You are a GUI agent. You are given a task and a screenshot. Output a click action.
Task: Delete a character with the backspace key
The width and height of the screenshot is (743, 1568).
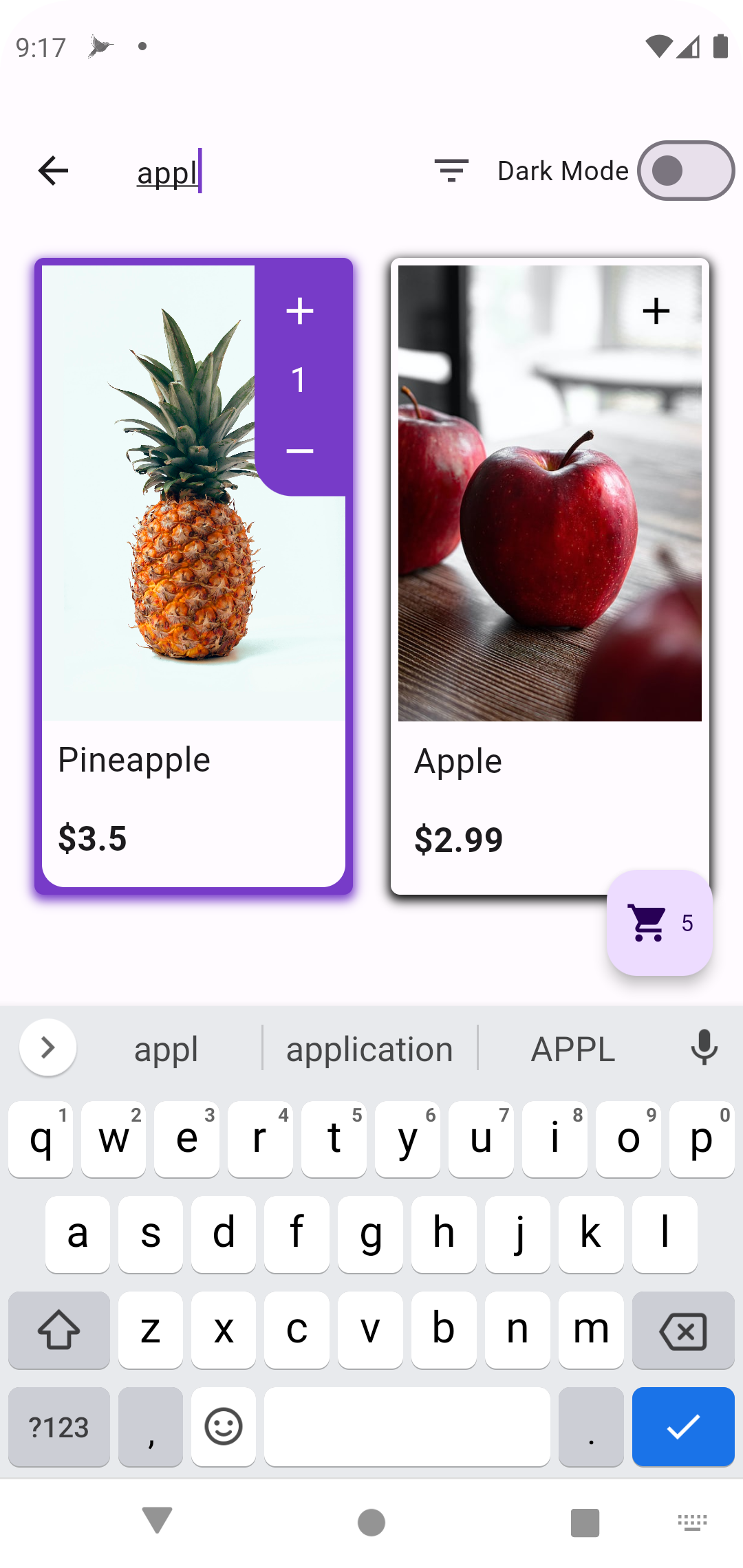click(x=682, y=1330)
